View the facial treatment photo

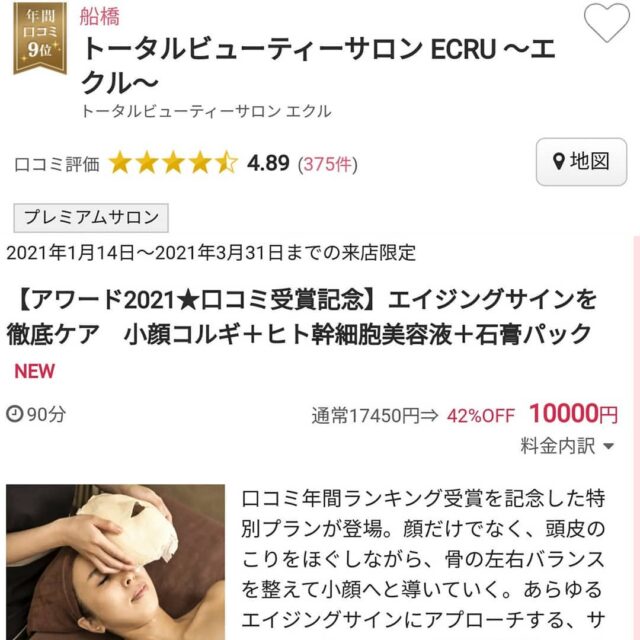tap(114, 562)
